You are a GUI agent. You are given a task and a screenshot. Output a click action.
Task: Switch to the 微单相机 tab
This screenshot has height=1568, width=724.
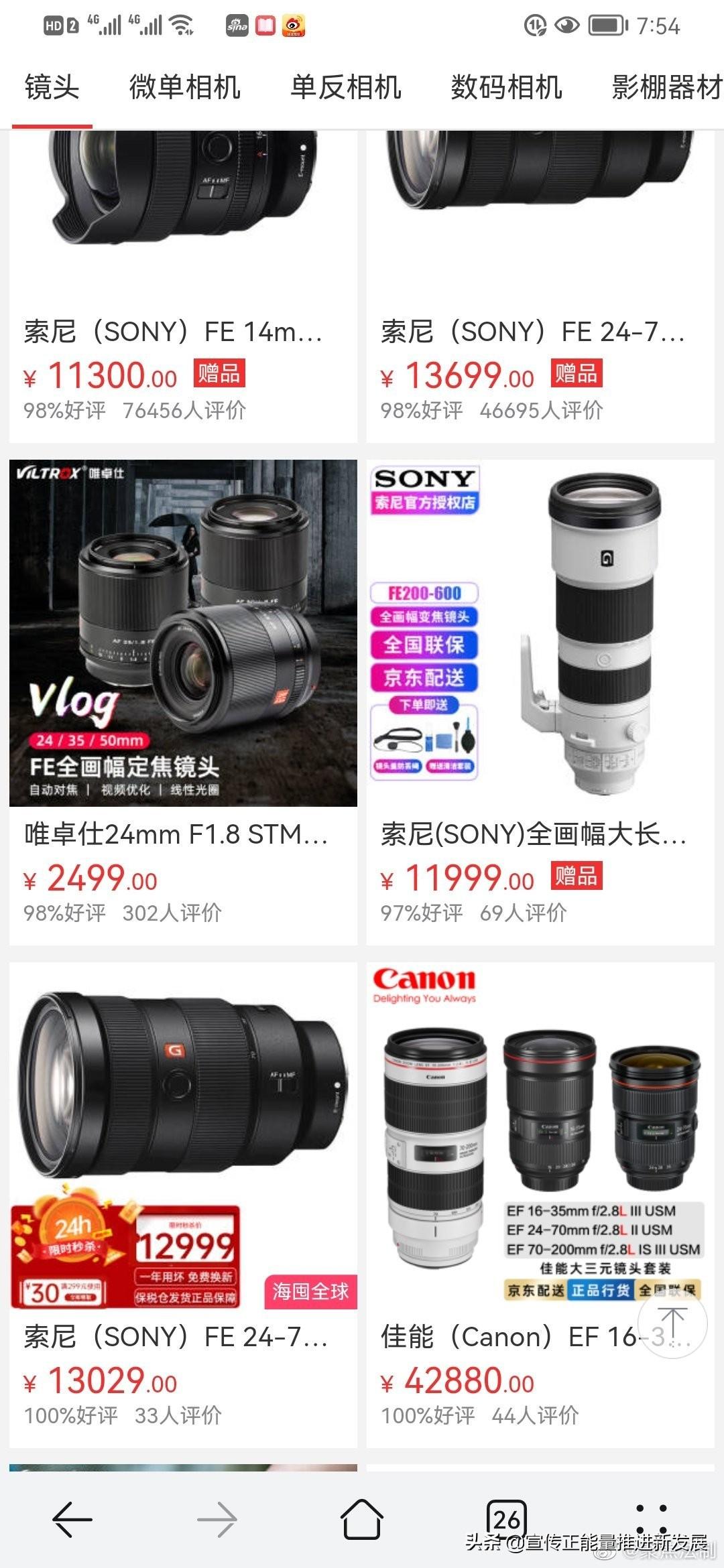click(x=184, y=88)
